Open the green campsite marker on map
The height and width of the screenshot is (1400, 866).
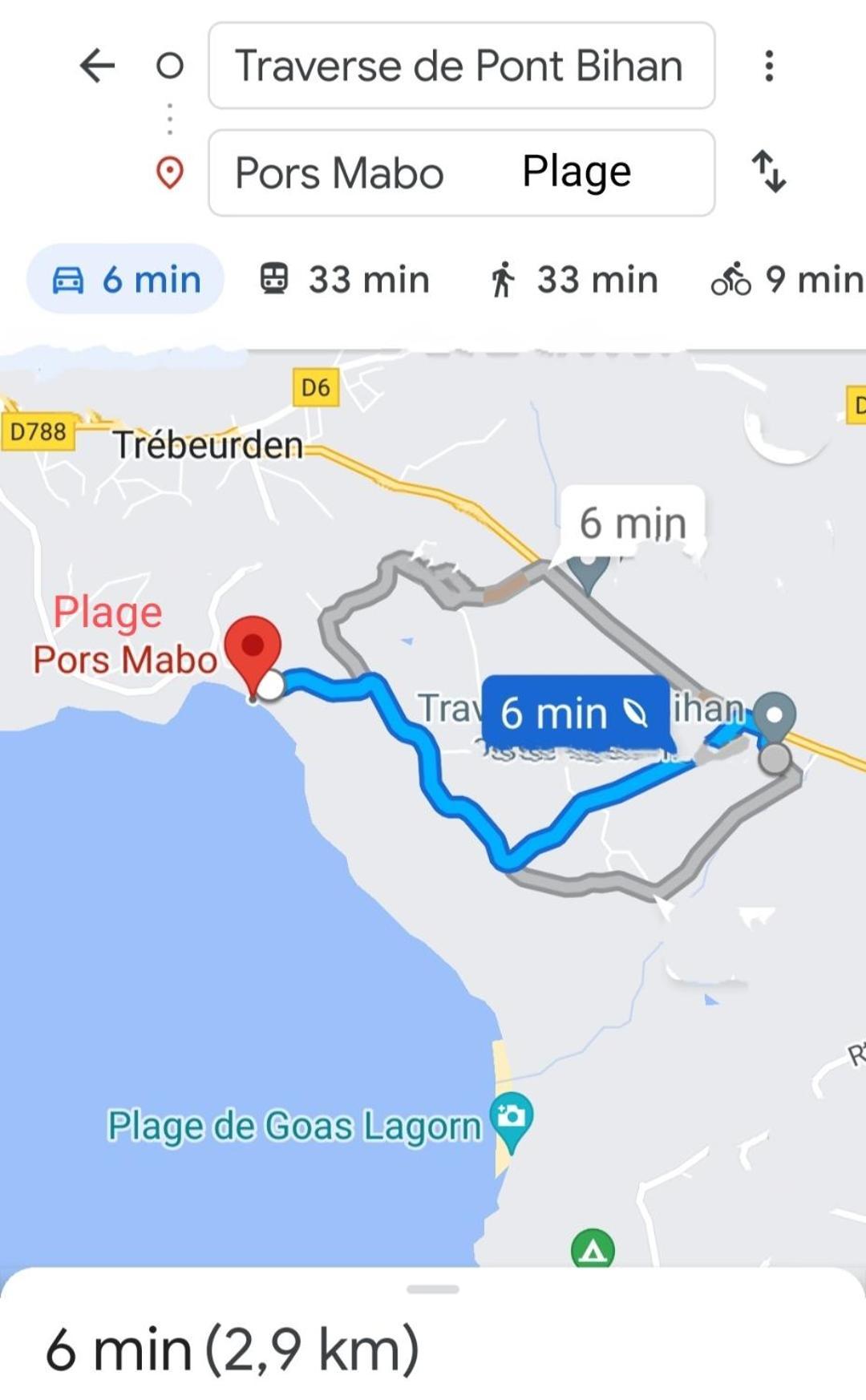pyautogui.click(x=593, y=1250)
